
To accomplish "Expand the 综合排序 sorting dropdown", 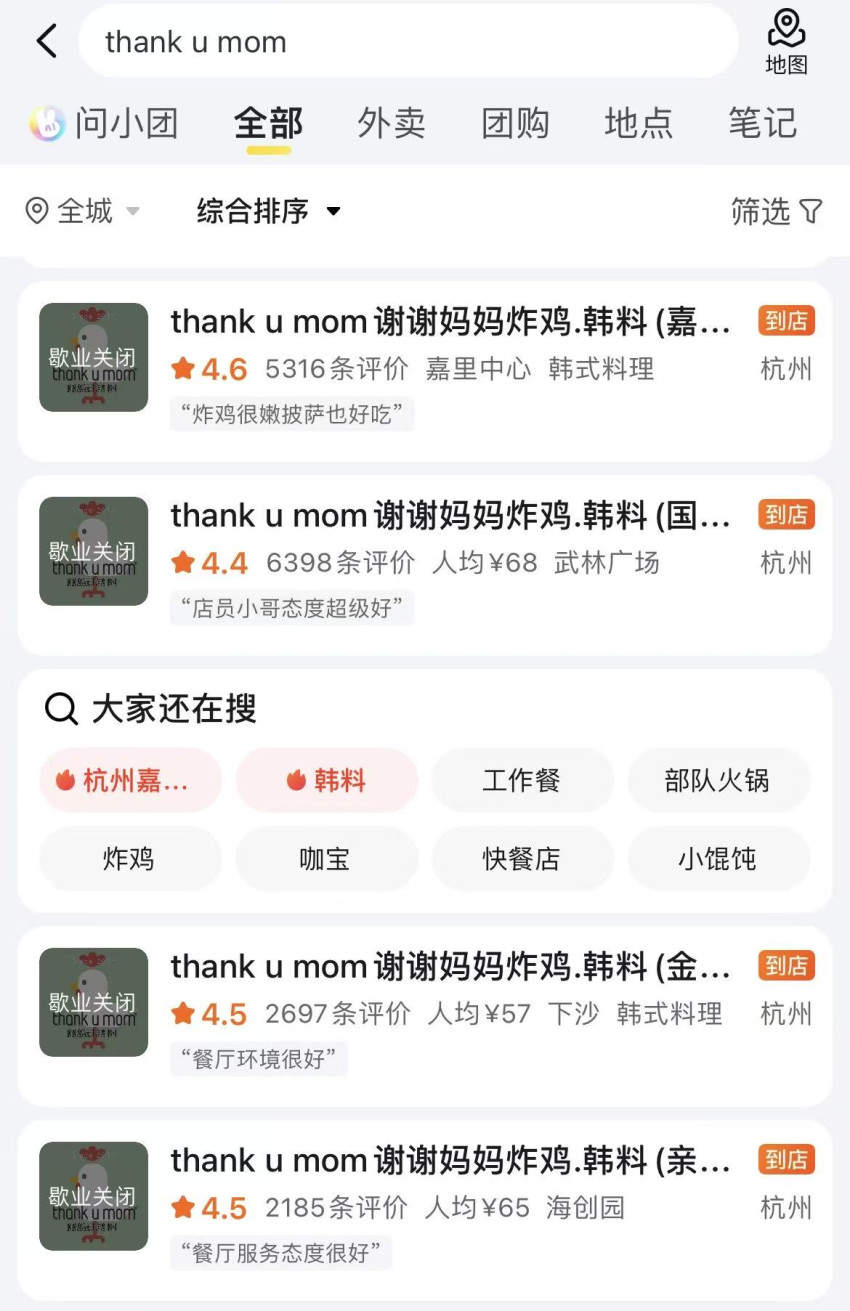I will pos(268,211).
